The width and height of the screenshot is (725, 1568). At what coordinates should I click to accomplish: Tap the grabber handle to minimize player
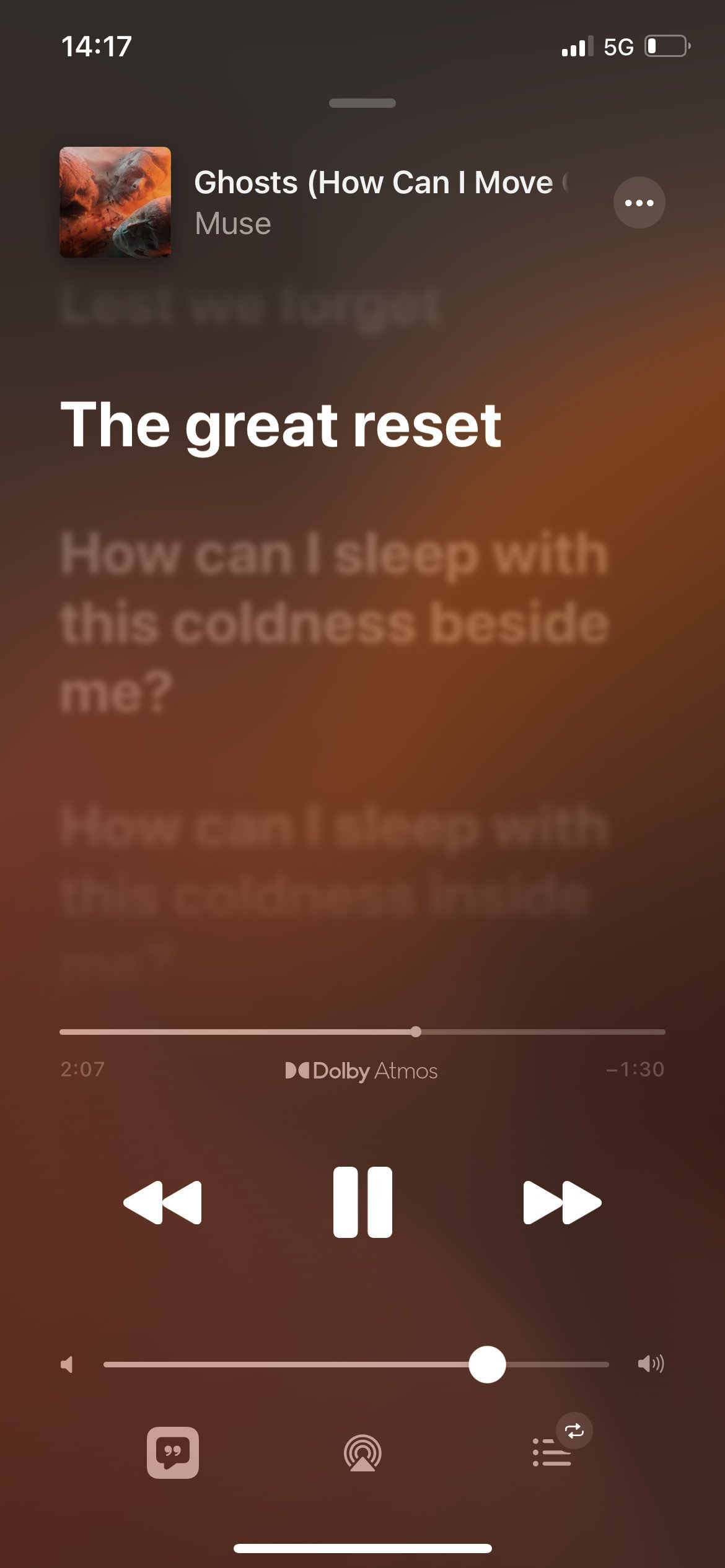[362, 103]
